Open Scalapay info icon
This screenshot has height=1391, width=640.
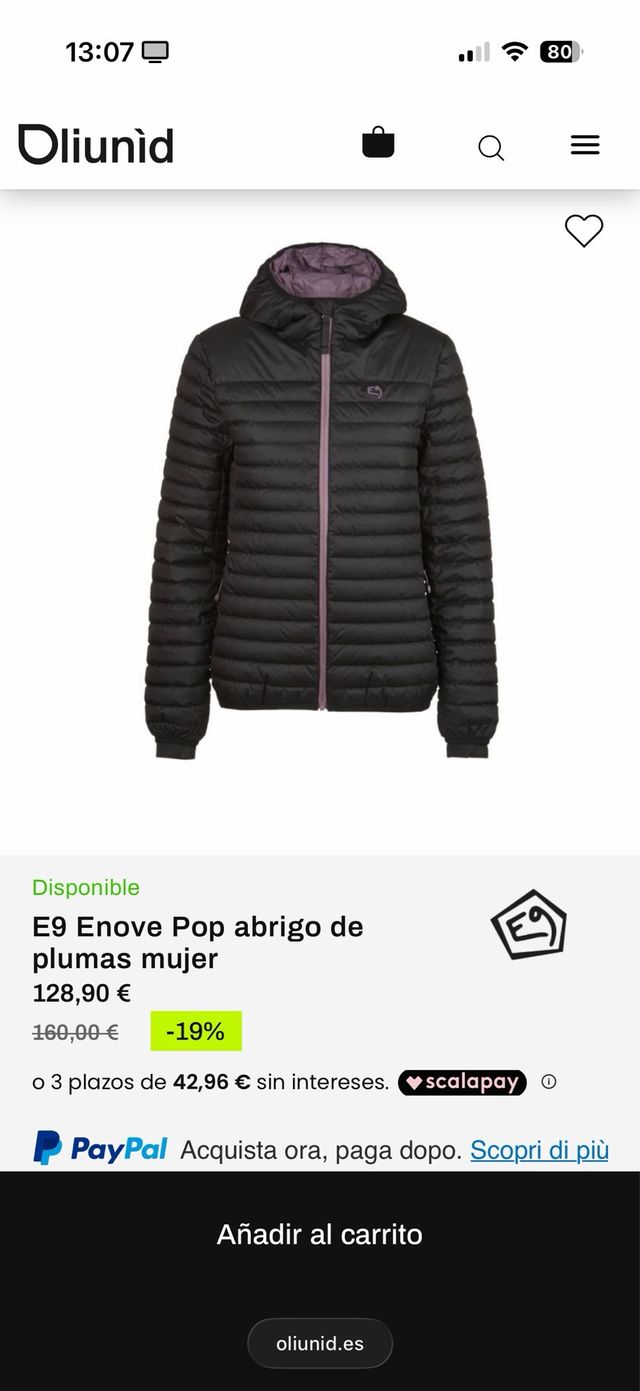(x=549, y=1081)
